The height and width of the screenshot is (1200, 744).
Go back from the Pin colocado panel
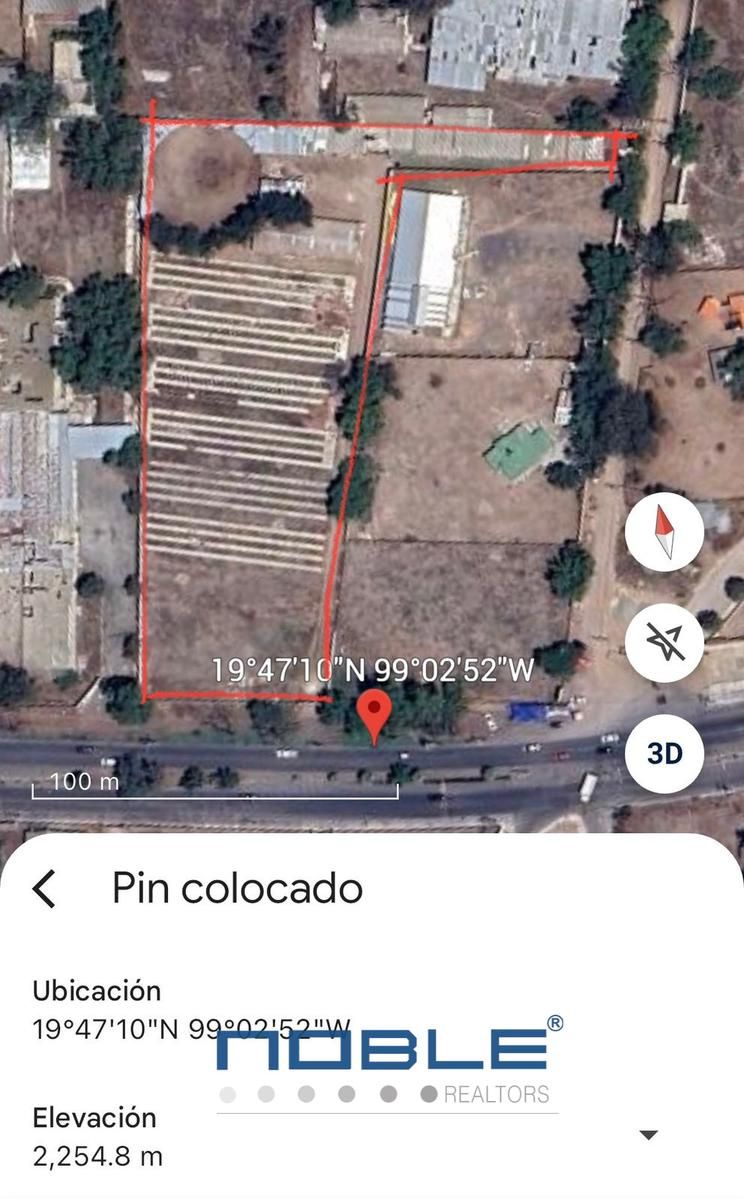pos(44,888)
